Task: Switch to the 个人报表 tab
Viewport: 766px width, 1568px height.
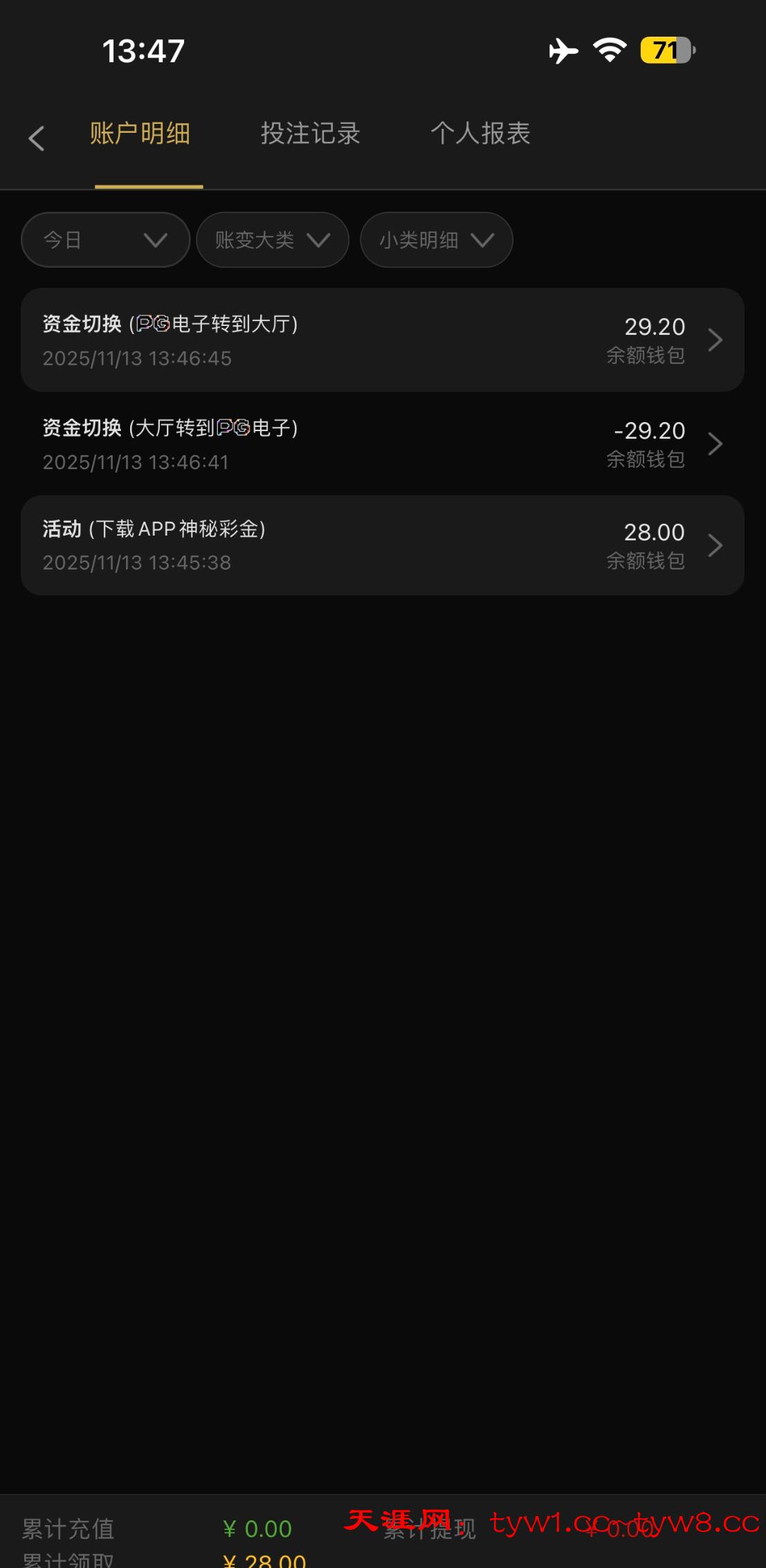Action: (480, 134)
